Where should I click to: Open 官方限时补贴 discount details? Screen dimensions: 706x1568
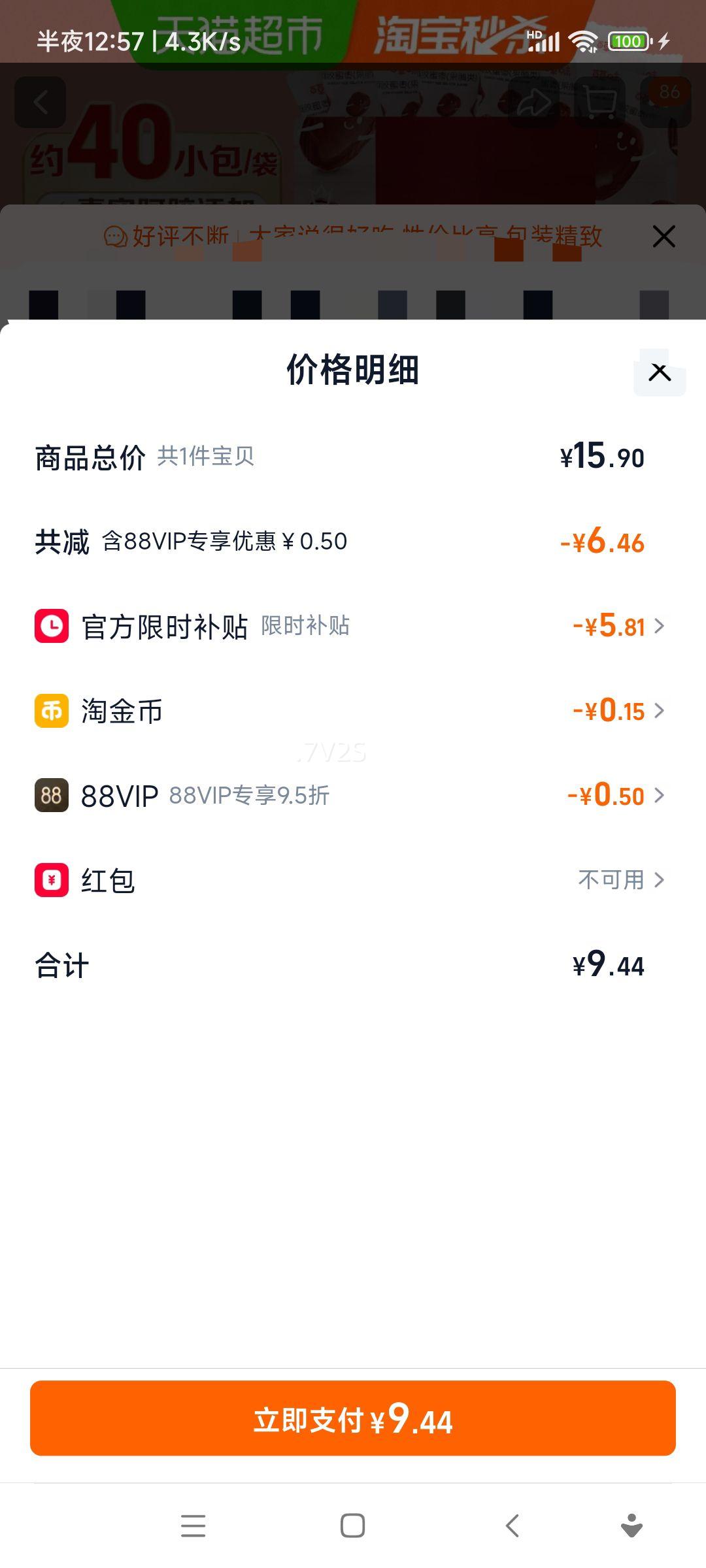tap(618, 627)
